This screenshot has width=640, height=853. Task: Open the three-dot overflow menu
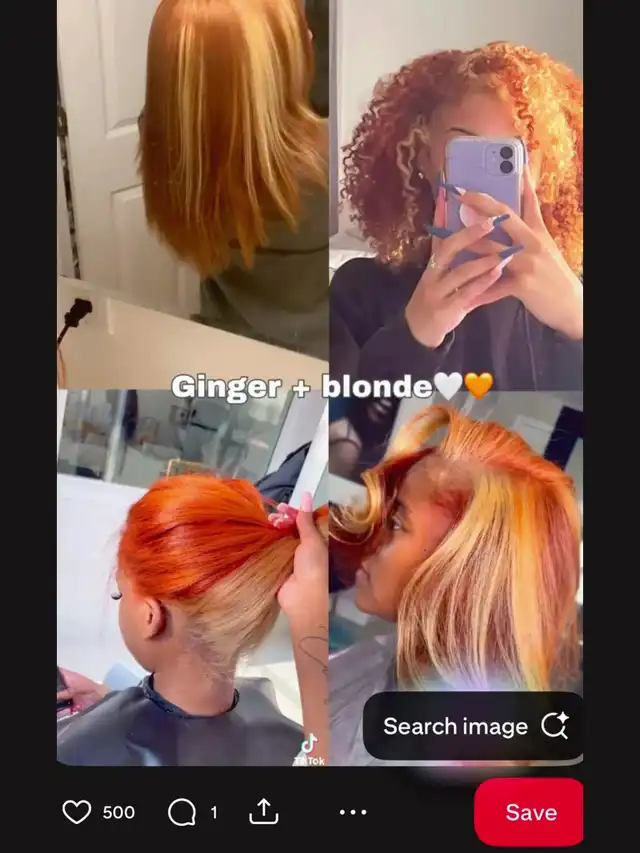coord(353,812)
